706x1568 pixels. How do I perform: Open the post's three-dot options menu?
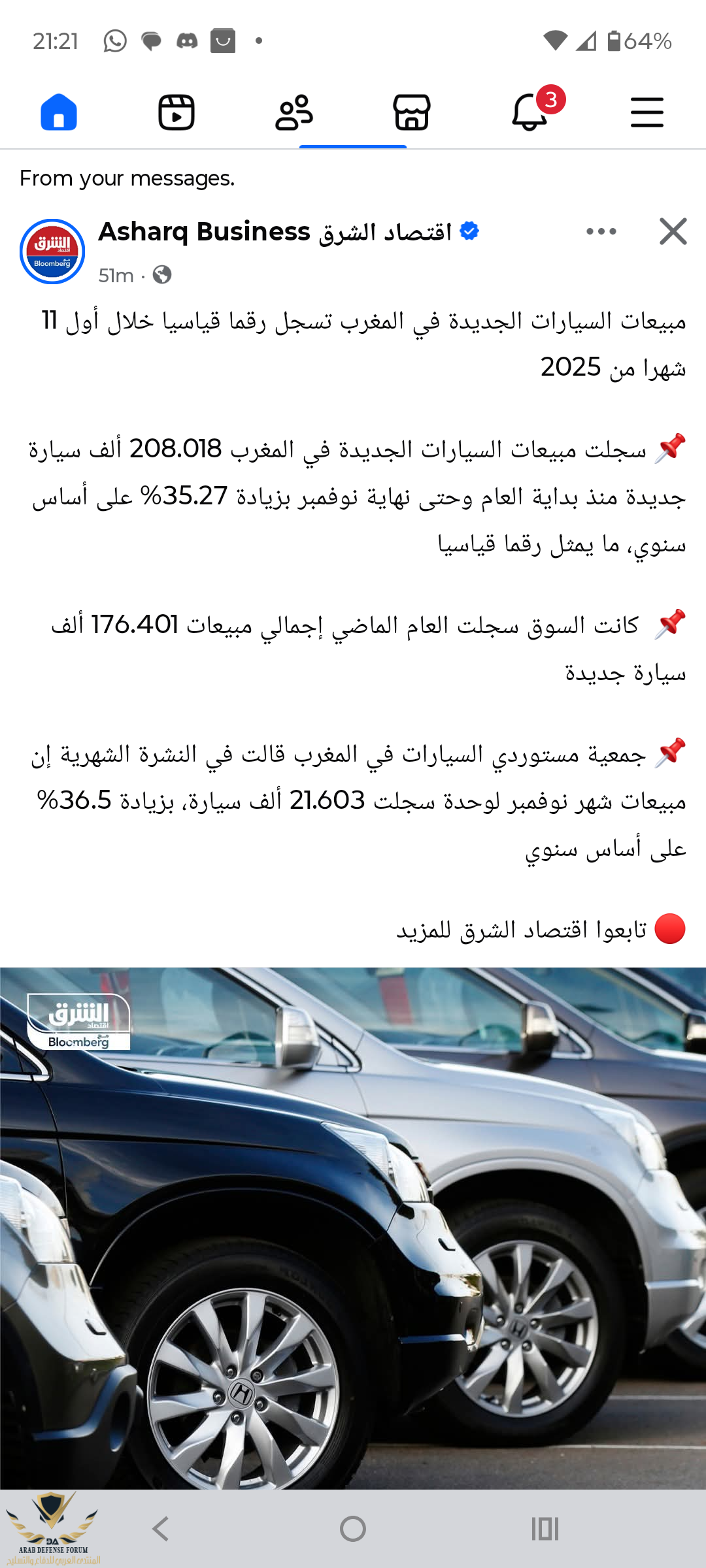point(601,231)
